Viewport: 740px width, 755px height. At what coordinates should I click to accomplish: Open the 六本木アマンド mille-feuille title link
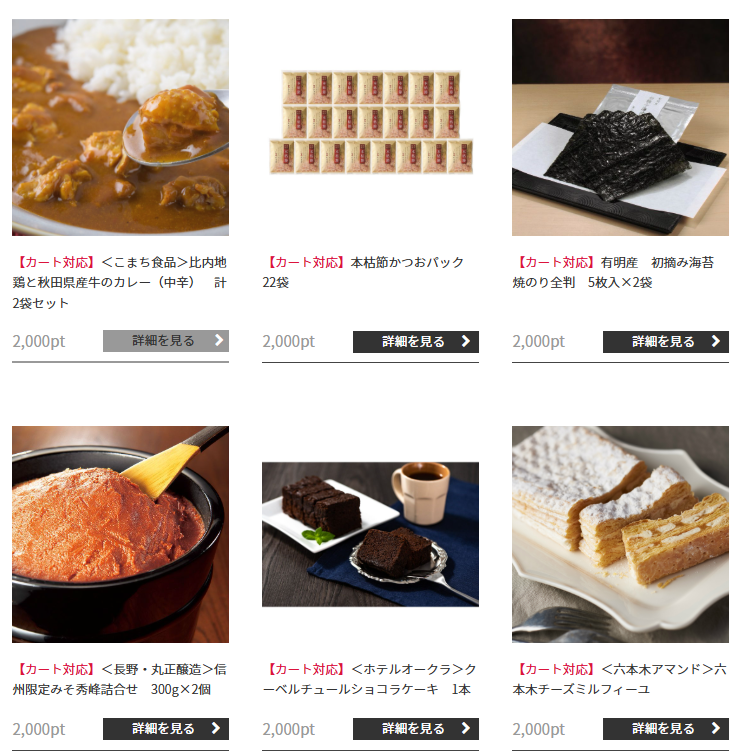[620, 679]
